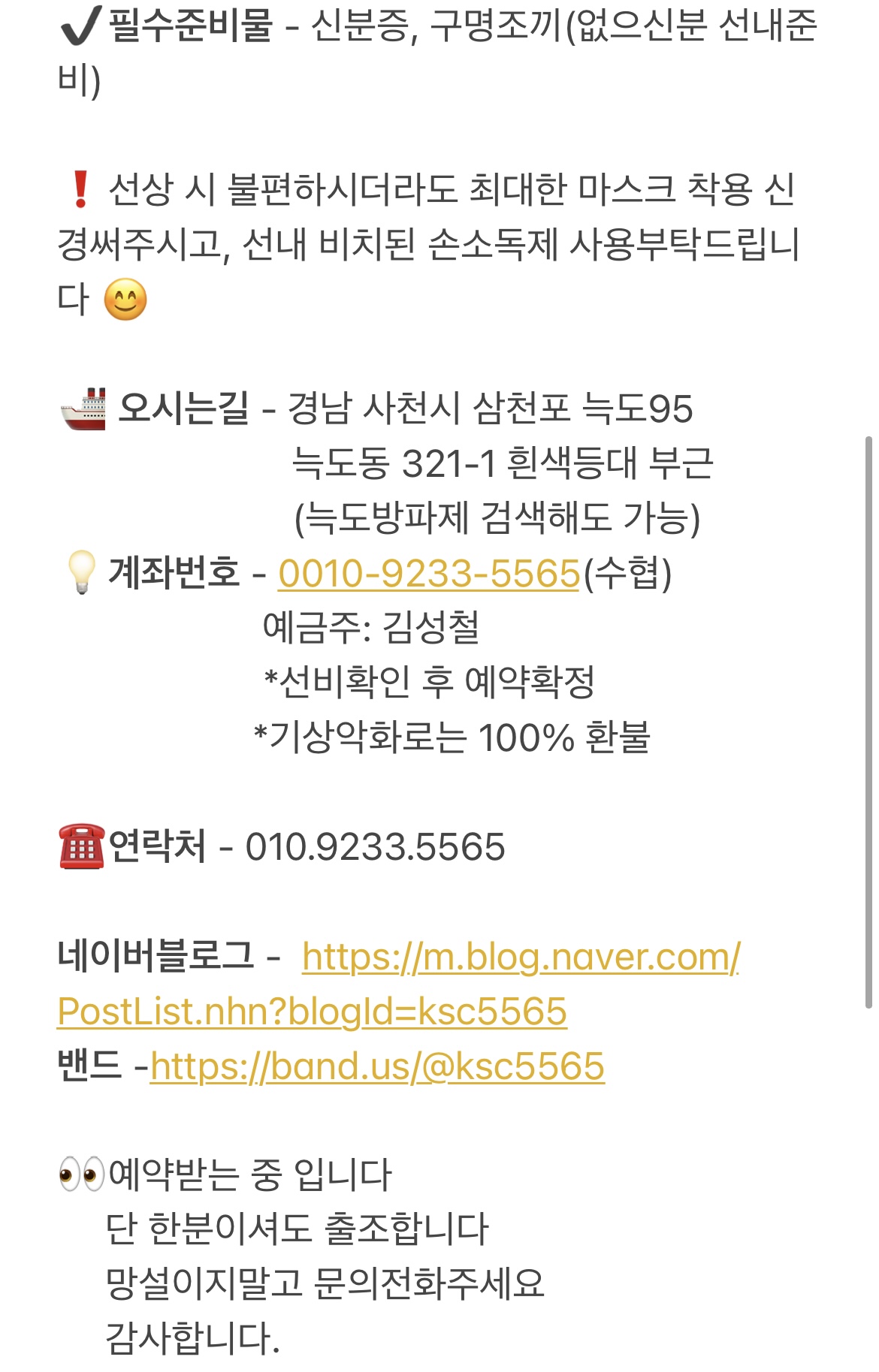The image size is (879, 1372).
Task: Open the band.us/@ksc5565 link
Action: tap(377, 1066)
